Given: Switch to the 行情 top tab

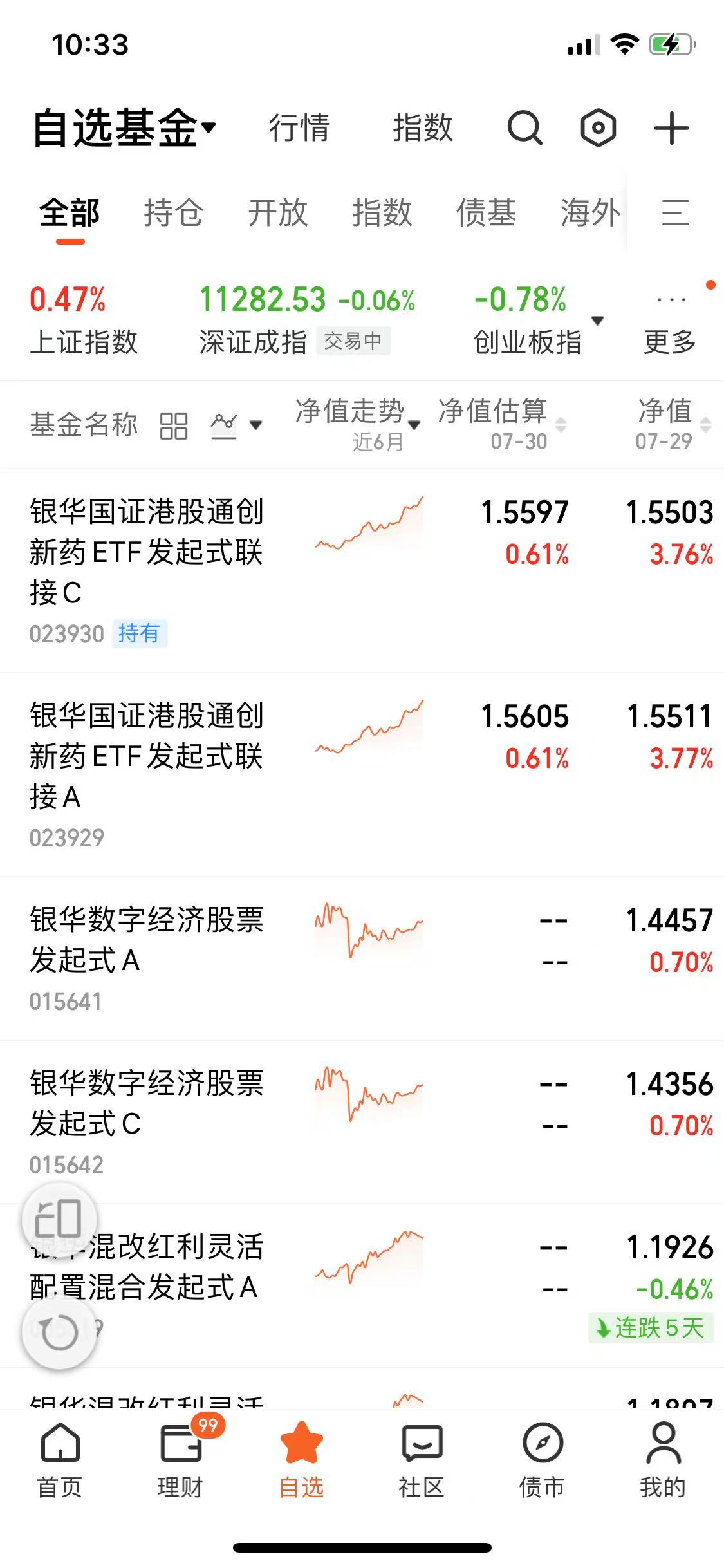Looking at the screenshot, I should point(299,127).
